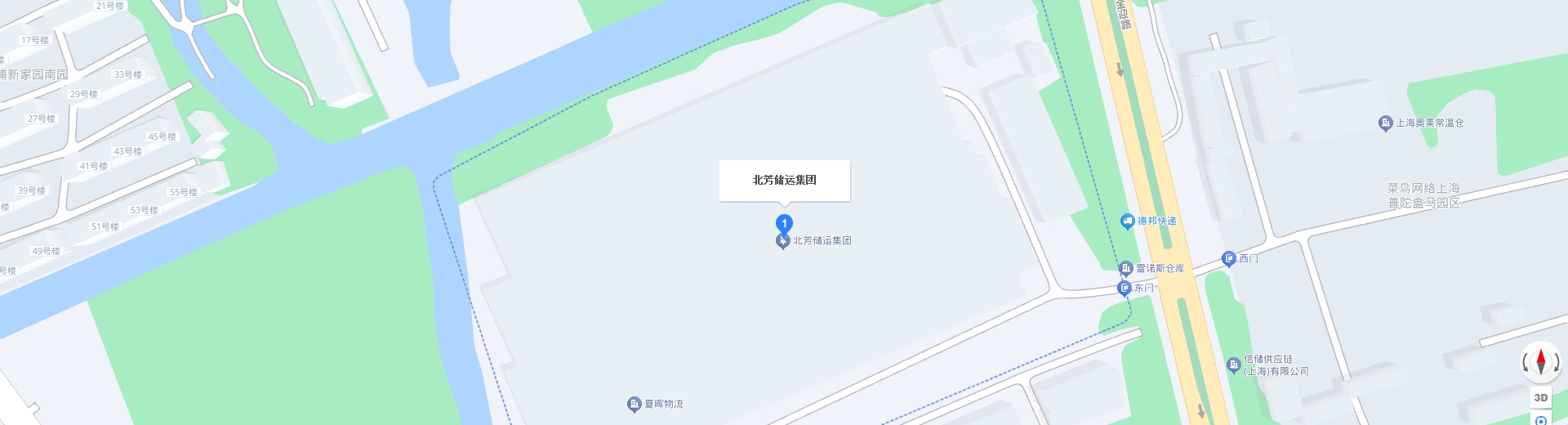
Task: Switch the map to 3D view
Action: [x=1540, y=397]
